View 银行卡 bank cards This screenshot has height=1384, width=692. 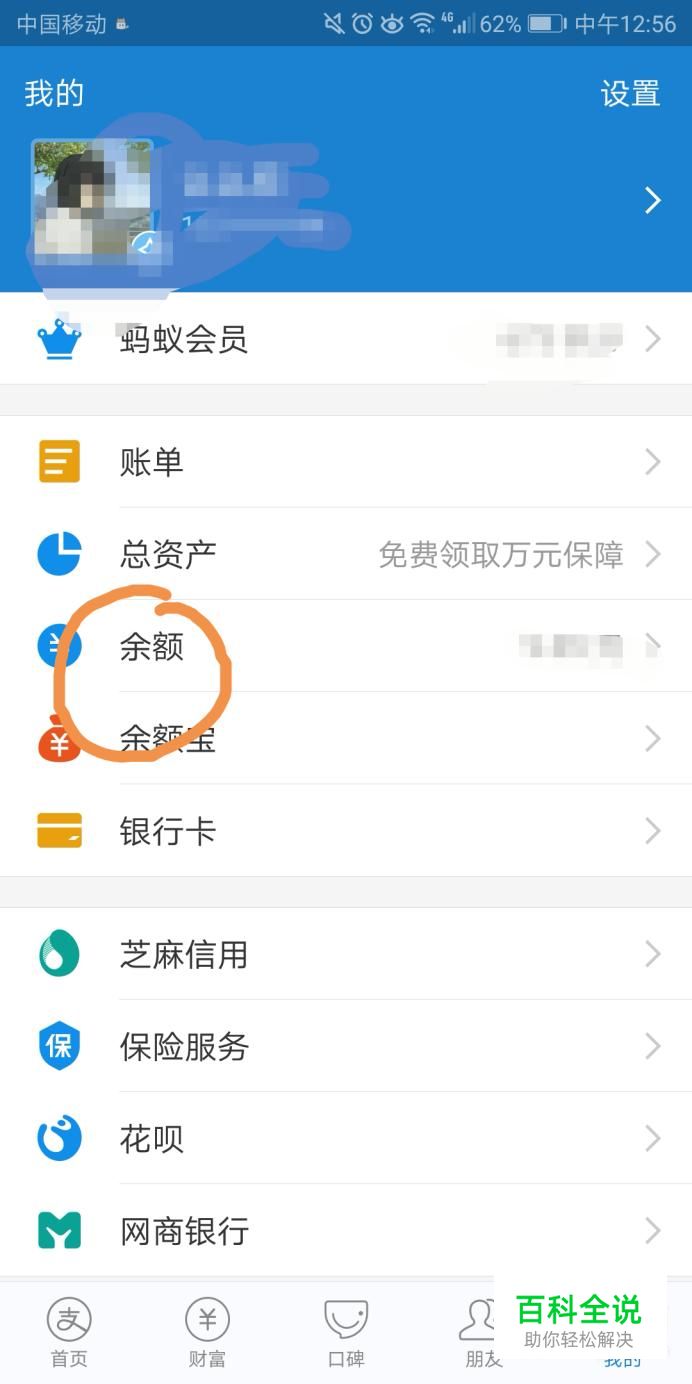[x=346, y=831]
